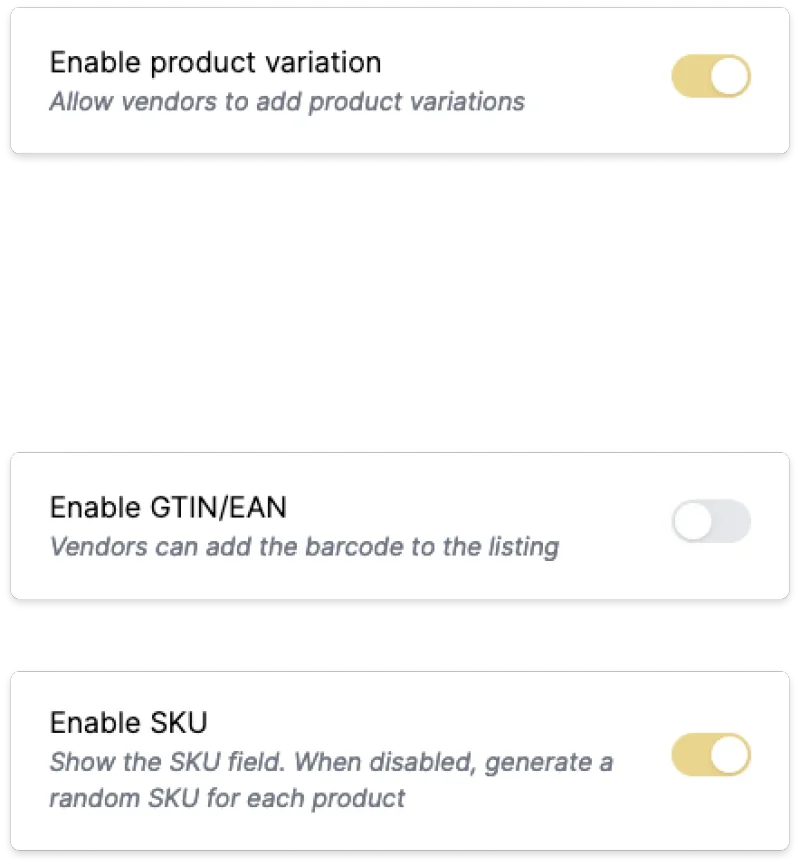Viewport: 800px width, 865px height.
Task: Click the Enable product variation label
Action: 216,62
